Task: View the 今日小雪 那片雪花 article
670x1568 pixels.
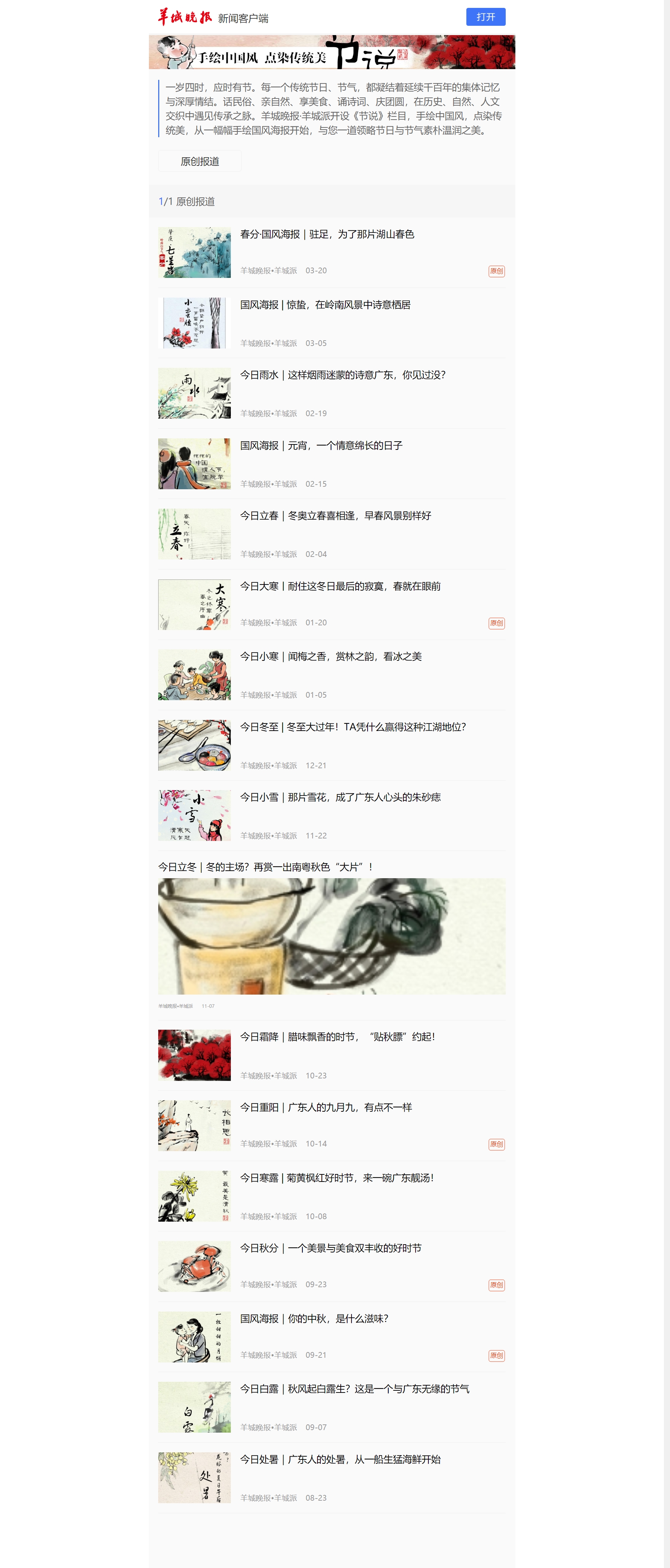Action: pos(340,797)
